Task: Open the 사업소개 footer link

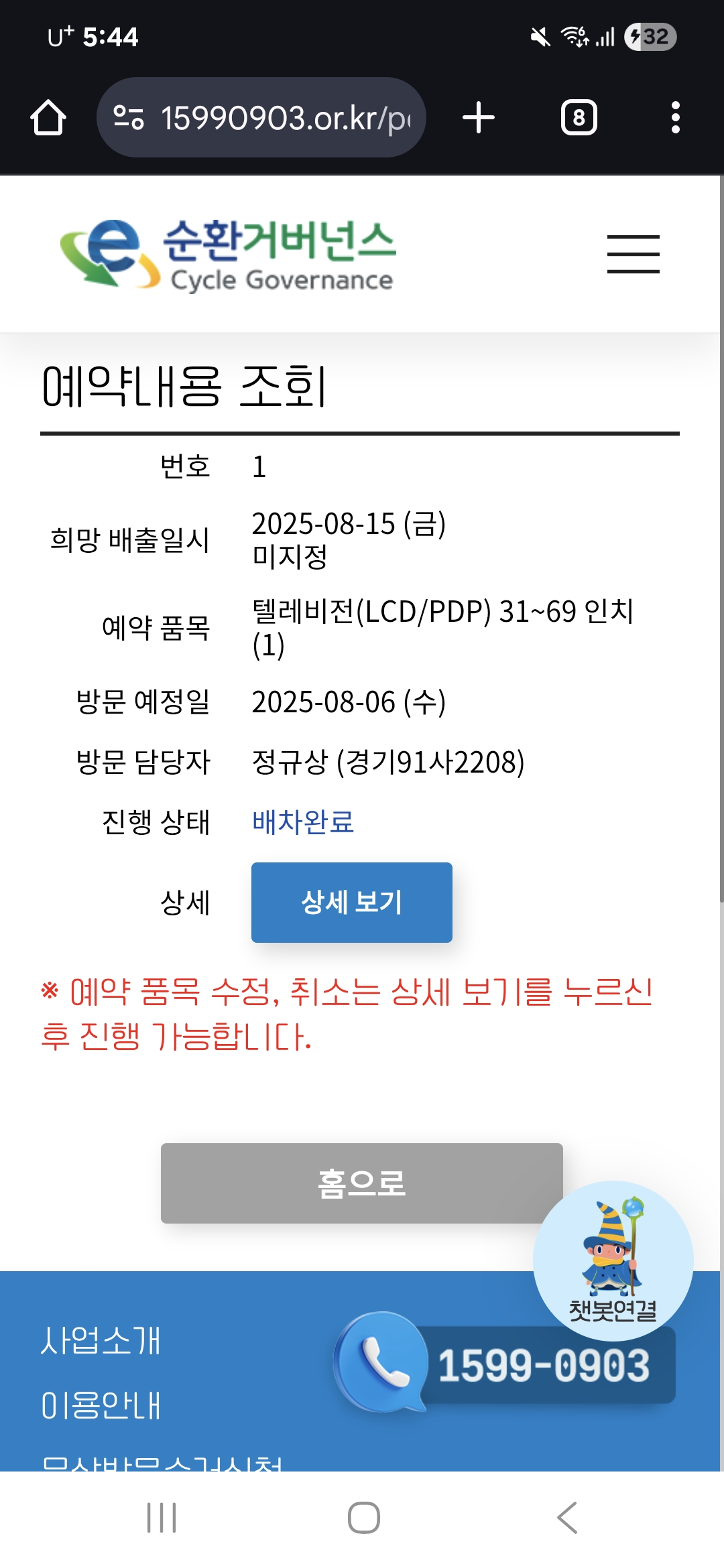Action: tap(101, 1341)
